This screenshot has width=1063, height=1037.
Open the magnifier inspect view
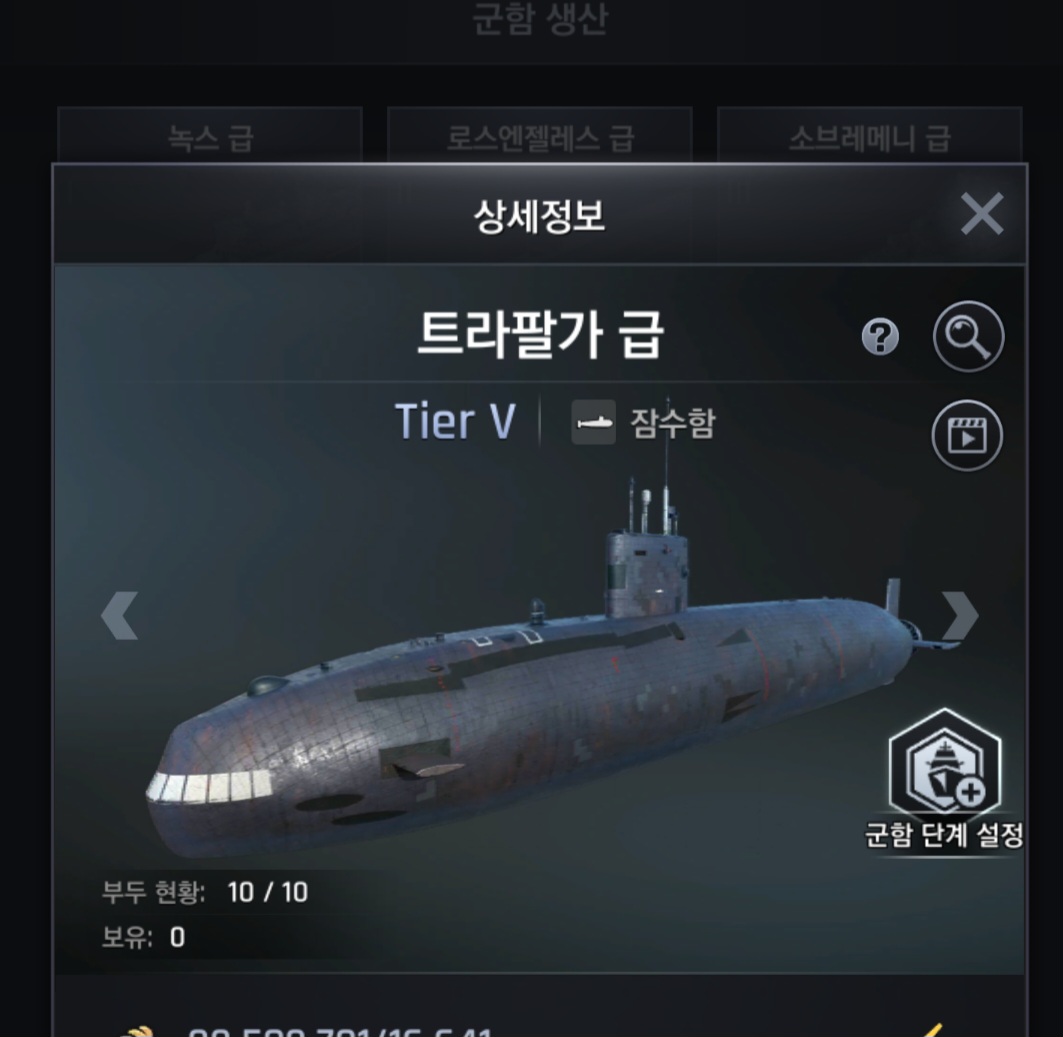coord(967,338)
